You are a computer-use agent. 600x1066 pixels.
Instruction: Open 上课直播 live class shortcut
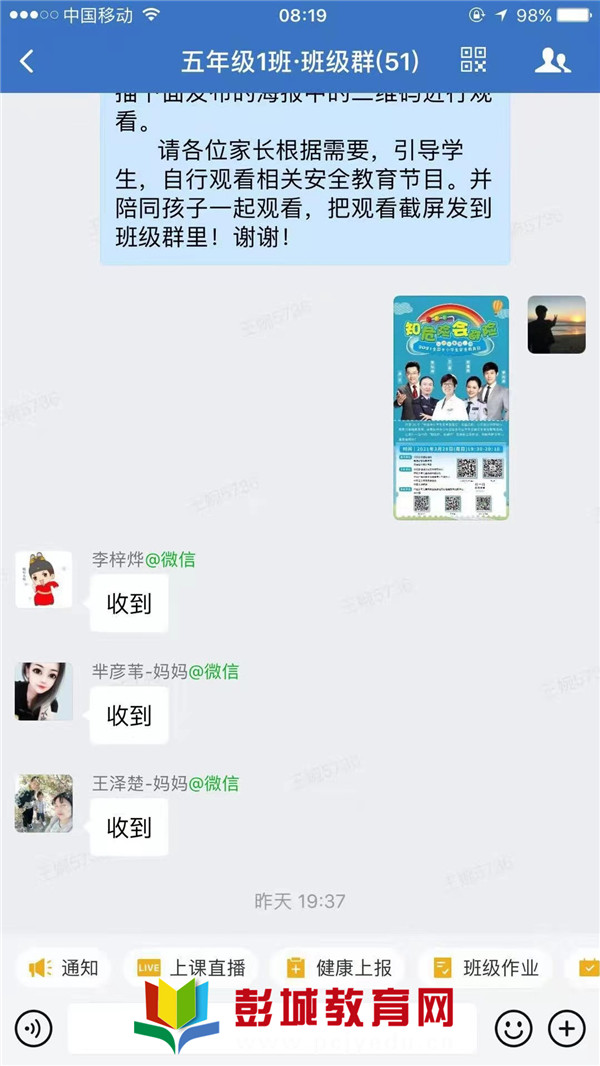pos(192,967)
